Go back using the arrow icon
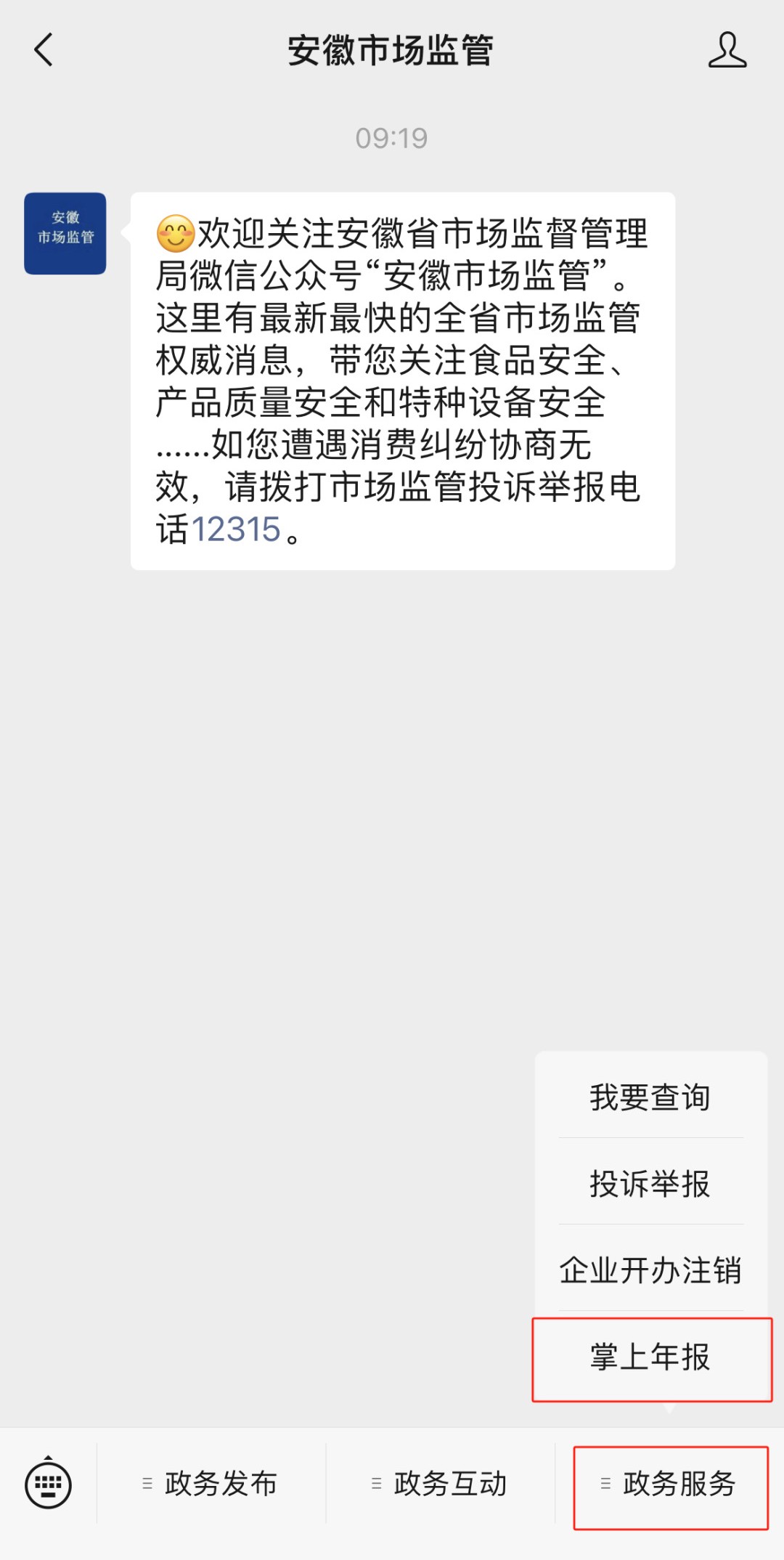 [44, 50]
